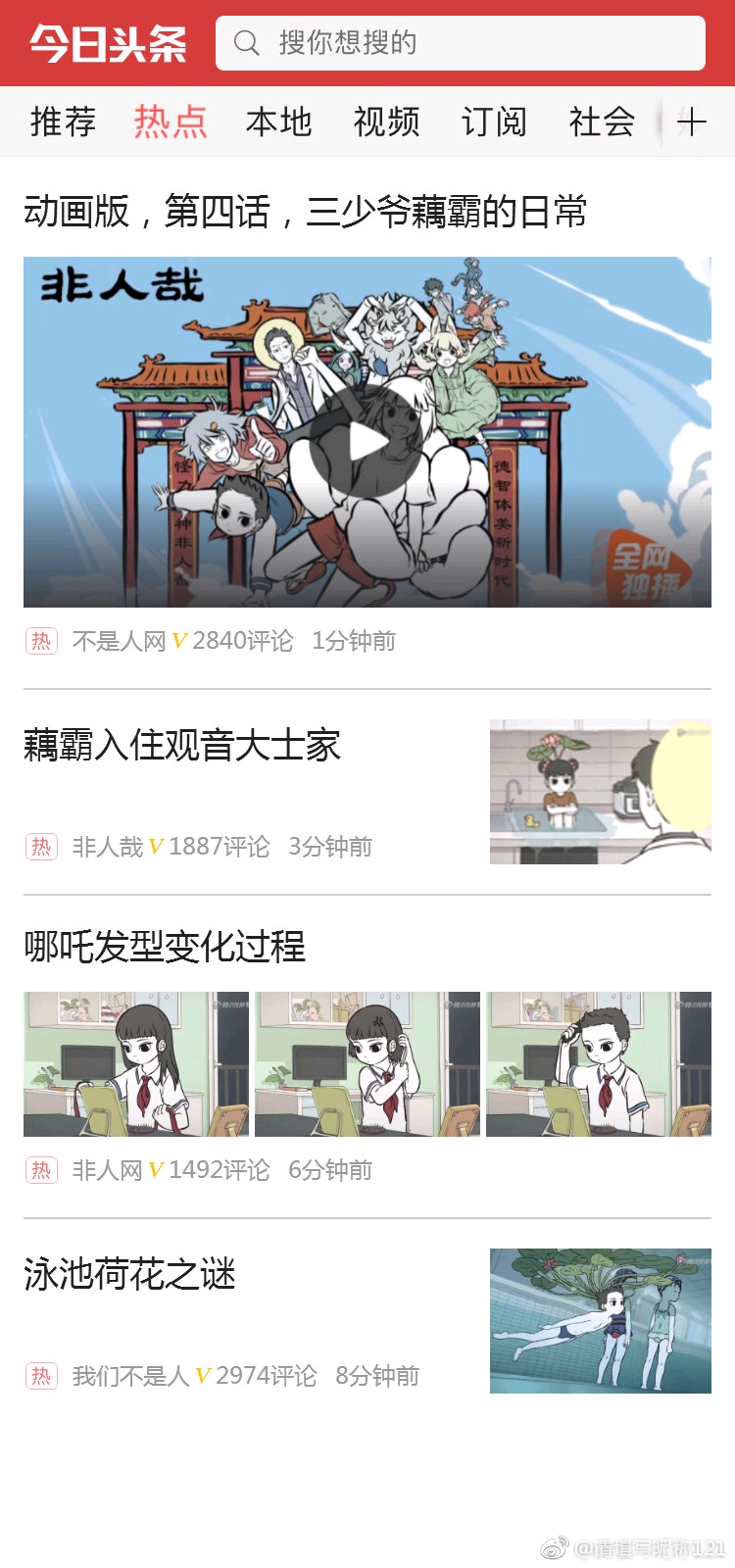Open the plus icon to add channels
The height and width of the screenshot is (1568, 735).
[691, 122]
